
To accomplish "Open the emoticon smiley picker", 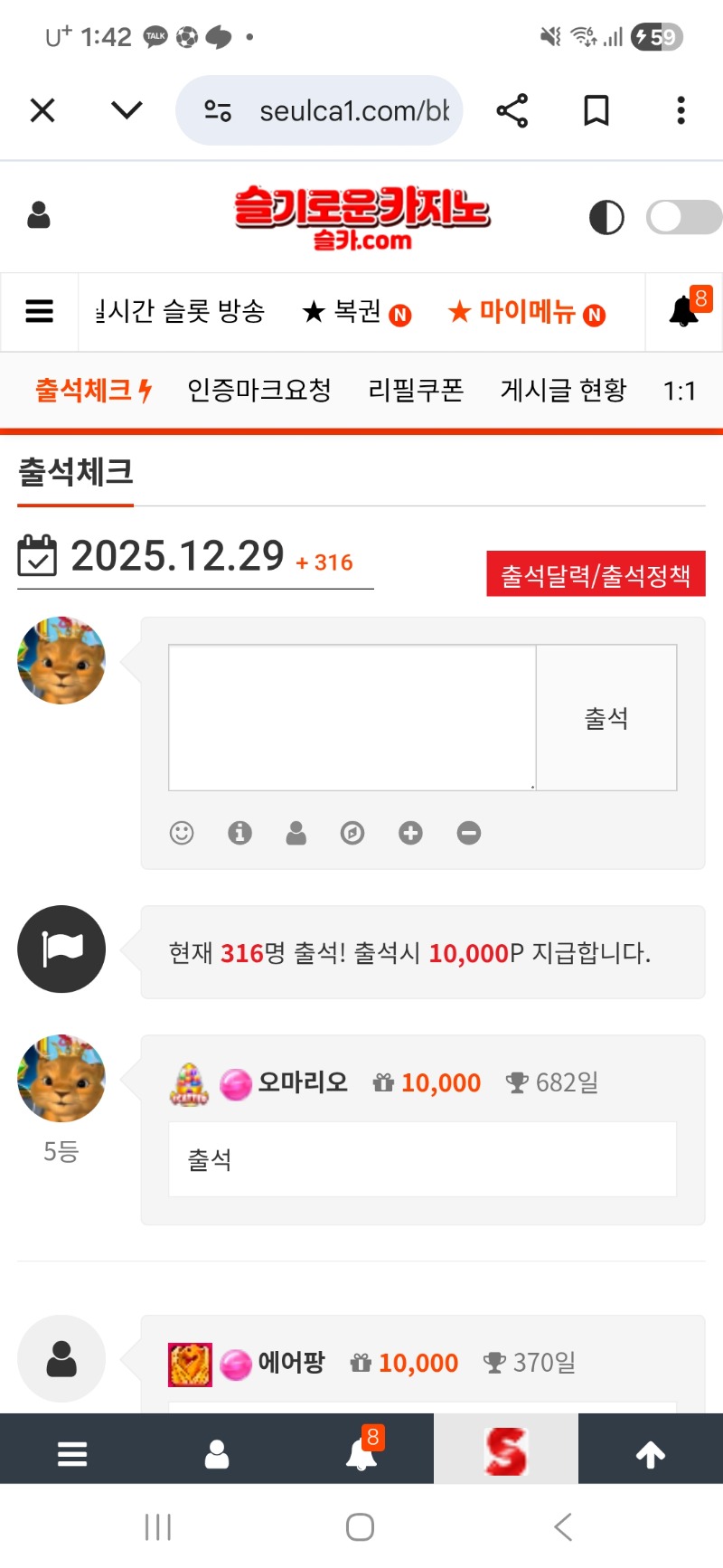I will point(182,833).
